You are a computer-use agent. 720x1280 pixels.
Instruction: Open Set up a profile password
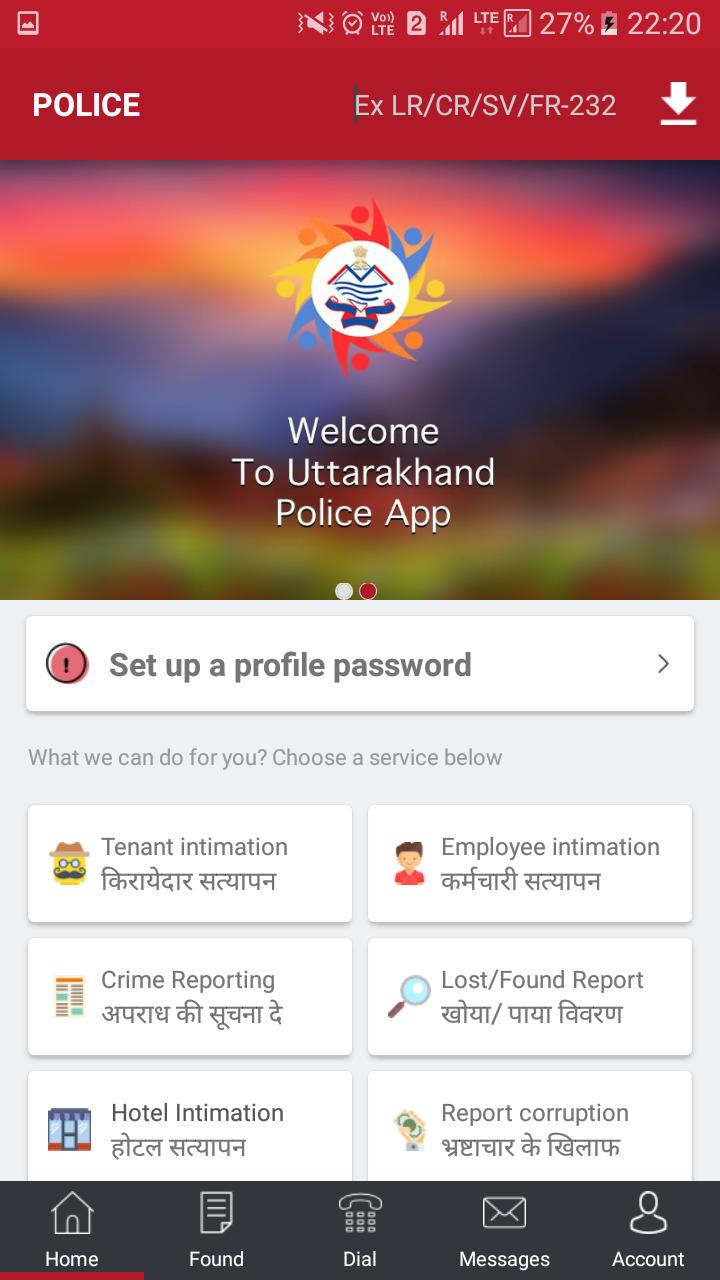360,665
